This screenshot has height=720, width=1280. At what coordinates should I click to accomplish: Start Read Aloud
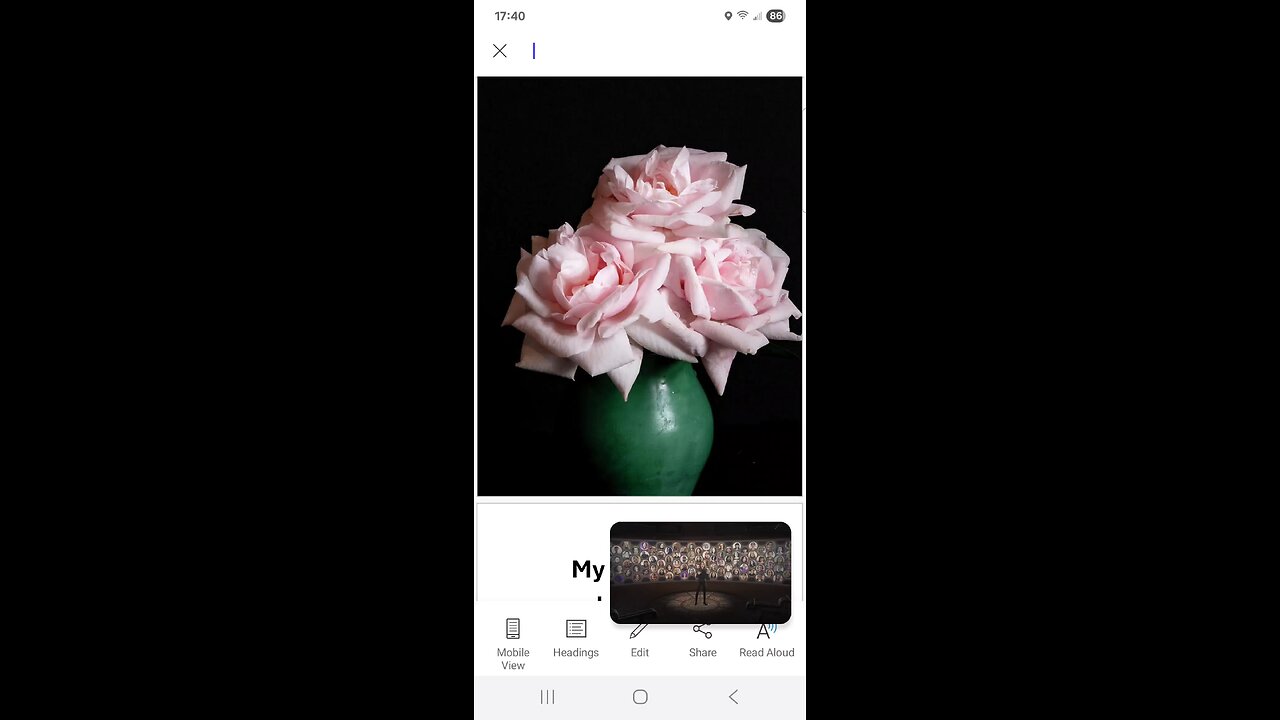[x=766, y=641]
